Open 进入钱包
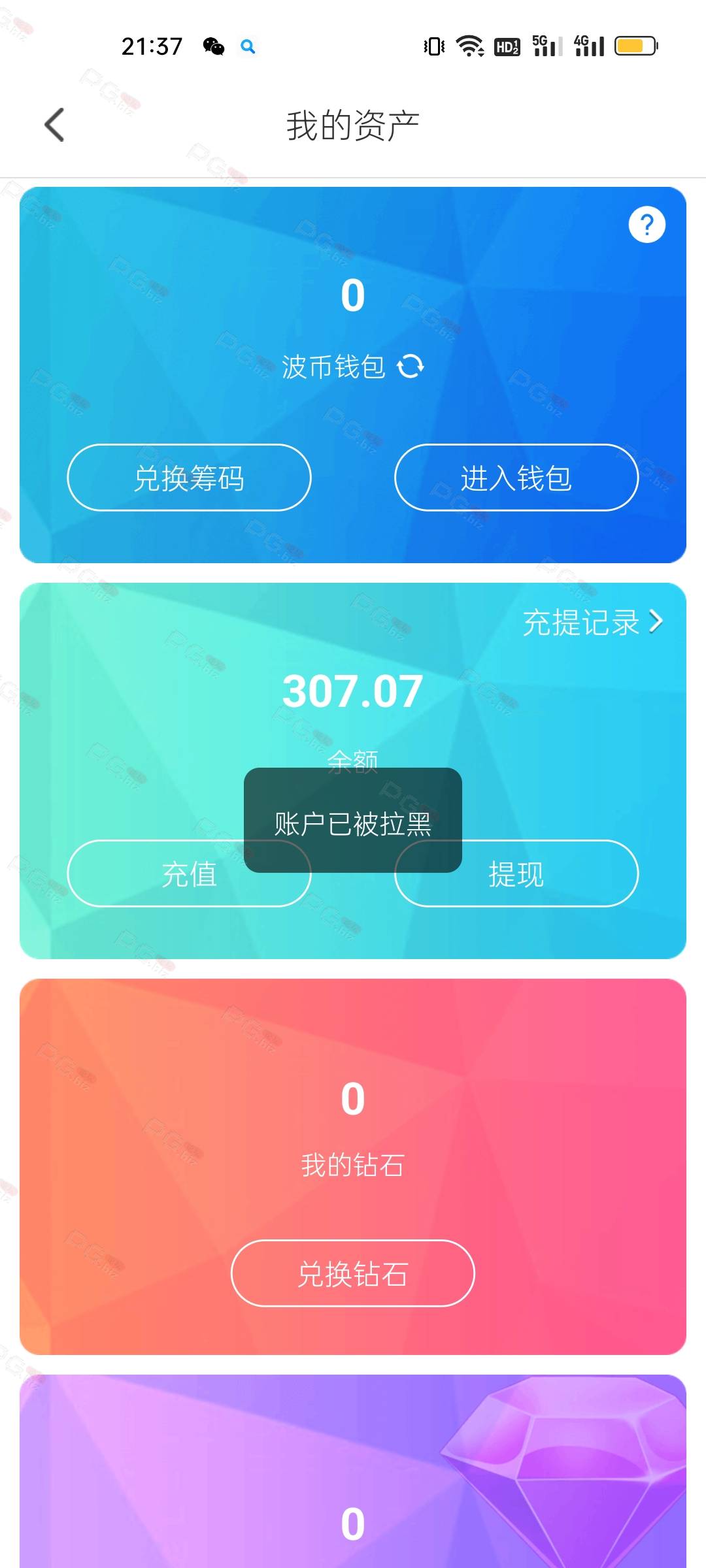706x1568 pixels. (x=516, y=478)
